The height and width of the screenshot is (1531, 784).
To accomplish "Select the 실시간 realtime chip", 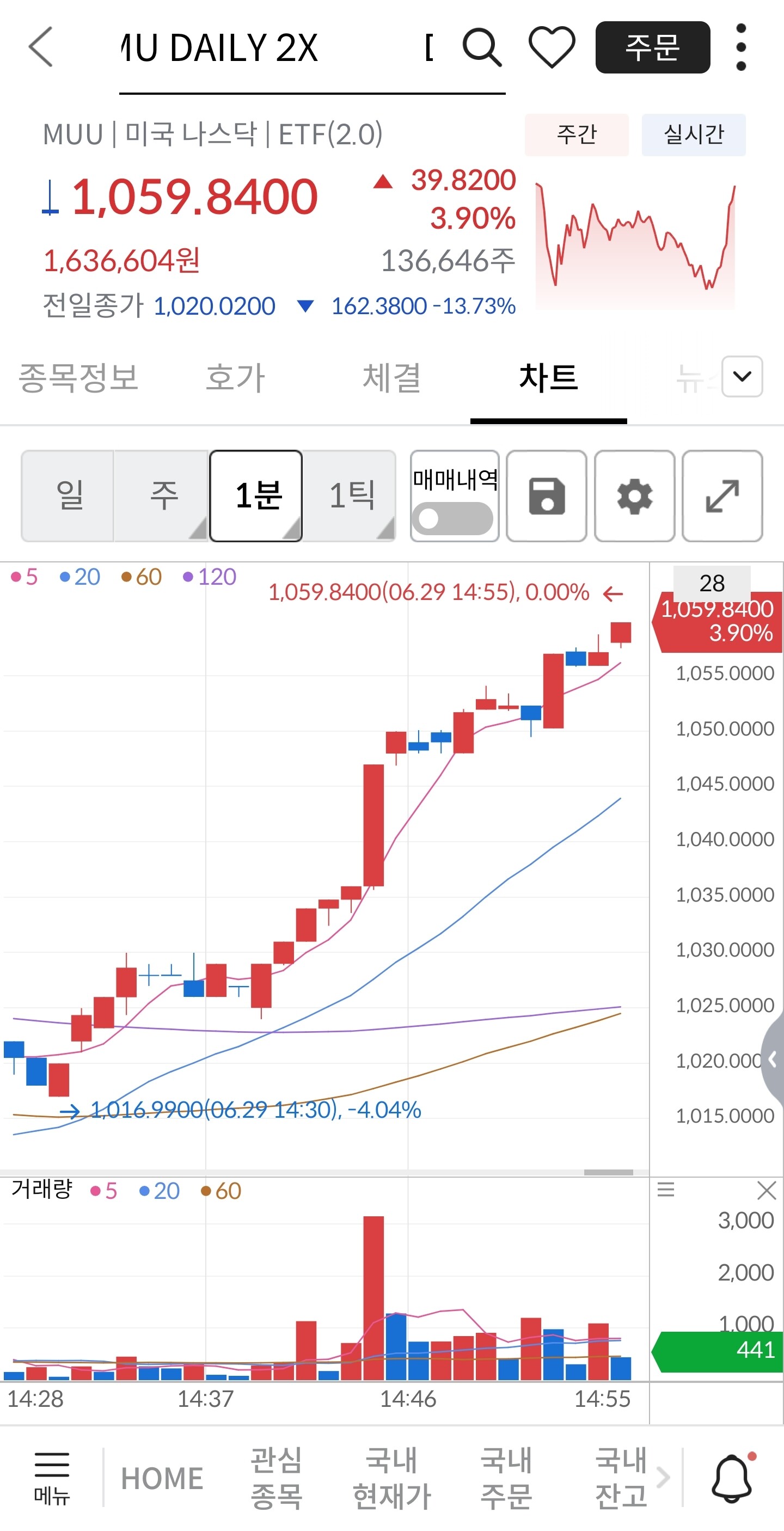I will coord(694,135).
